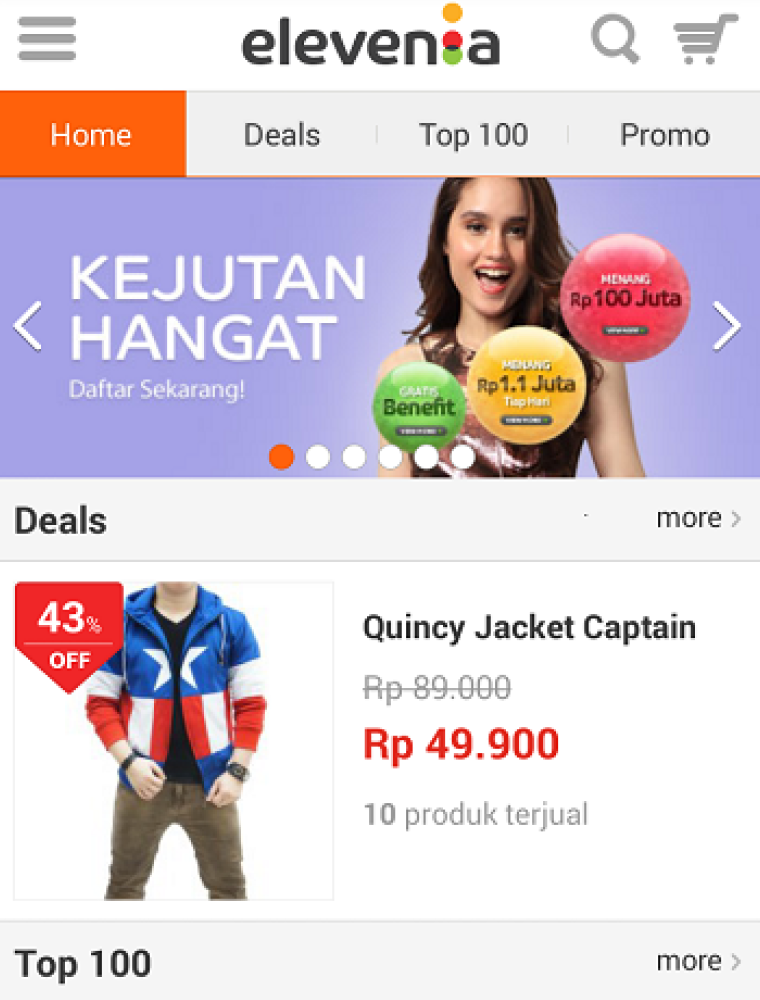This screenshot has width=760, height=1000.
Task: Open the search magnifier icon
Action: (x=615, y=41)
